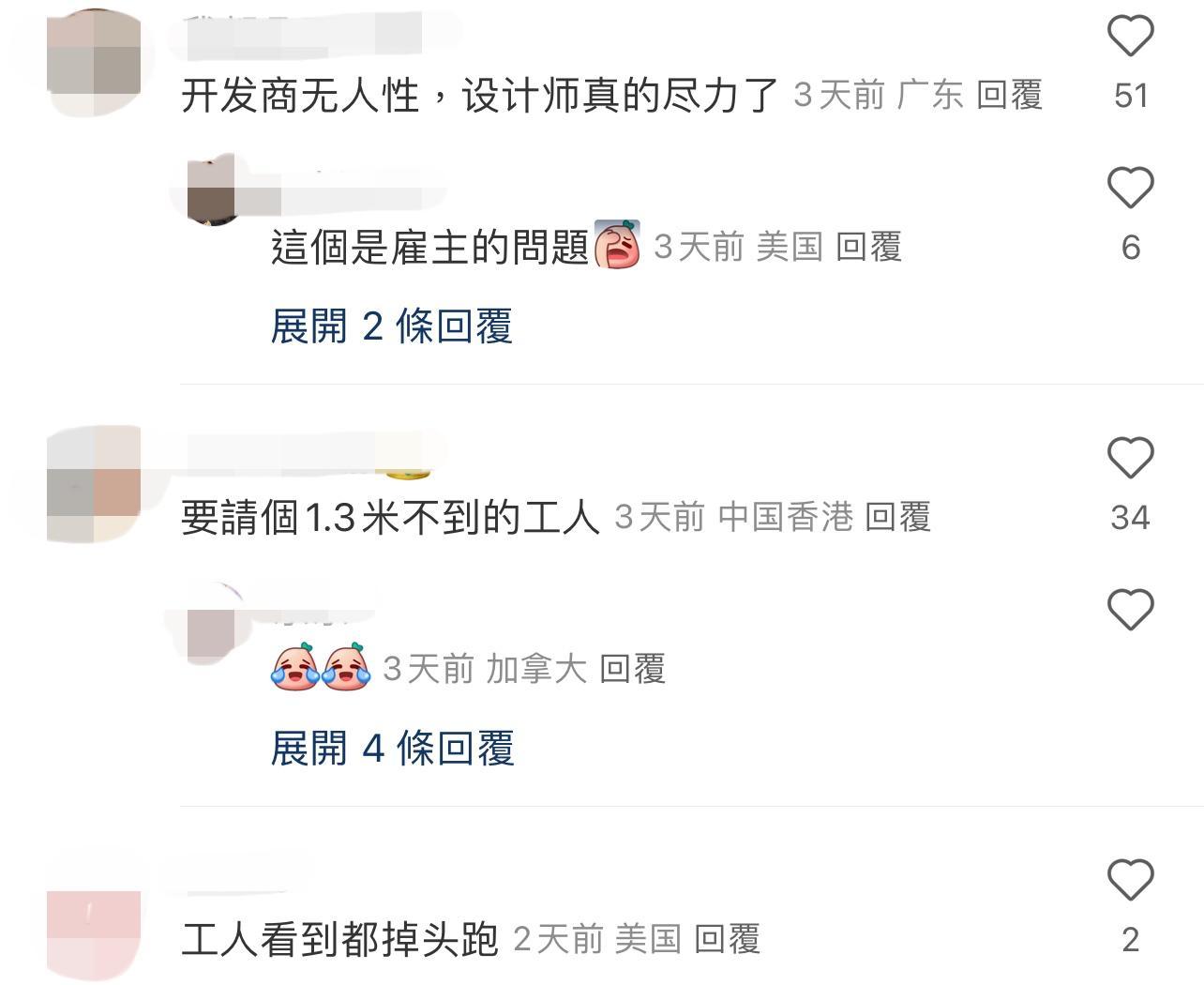
Task: Like the comment 要請個1.3米不到的工人
Action: tap(1130, 459)
